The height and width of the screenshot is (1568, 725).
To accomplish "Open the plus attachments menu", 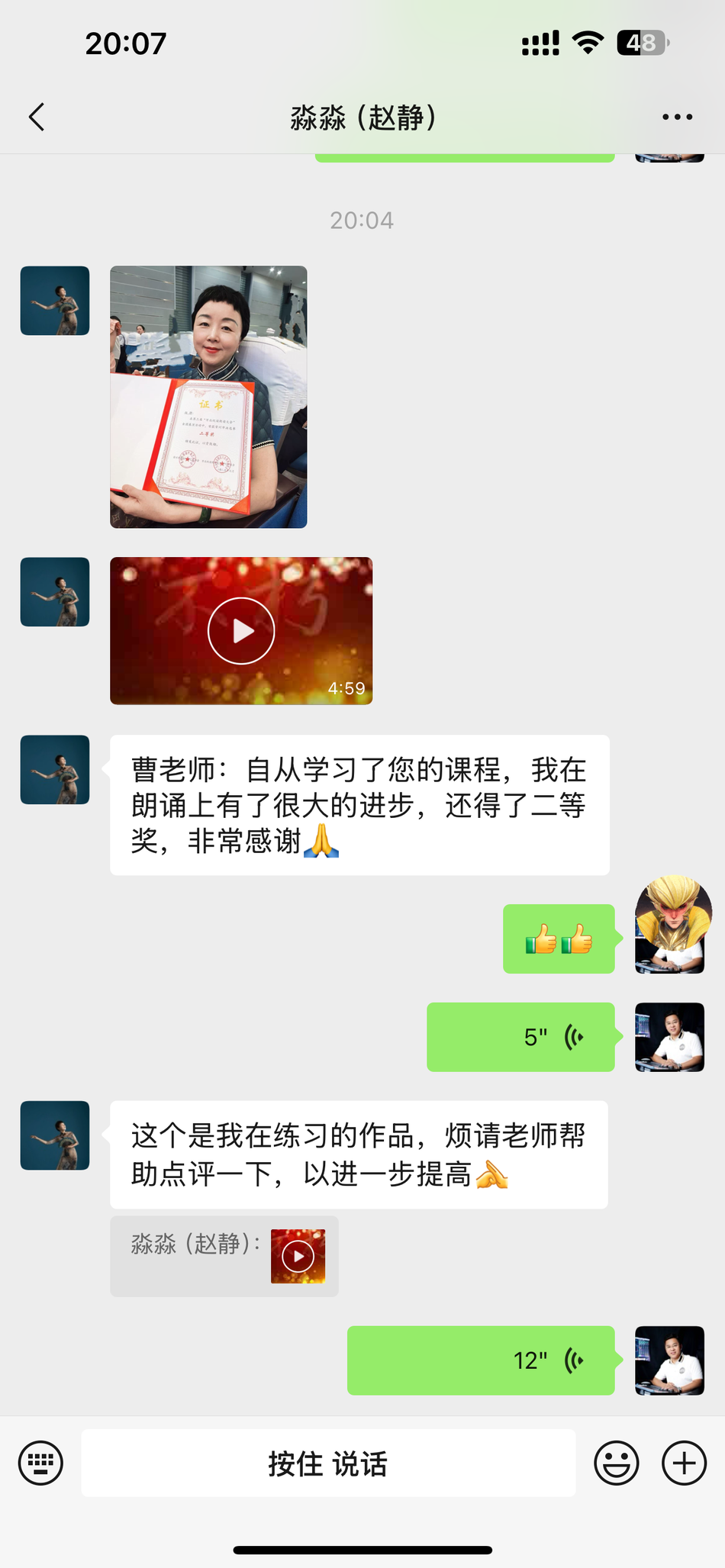I will pos(684,1463).
